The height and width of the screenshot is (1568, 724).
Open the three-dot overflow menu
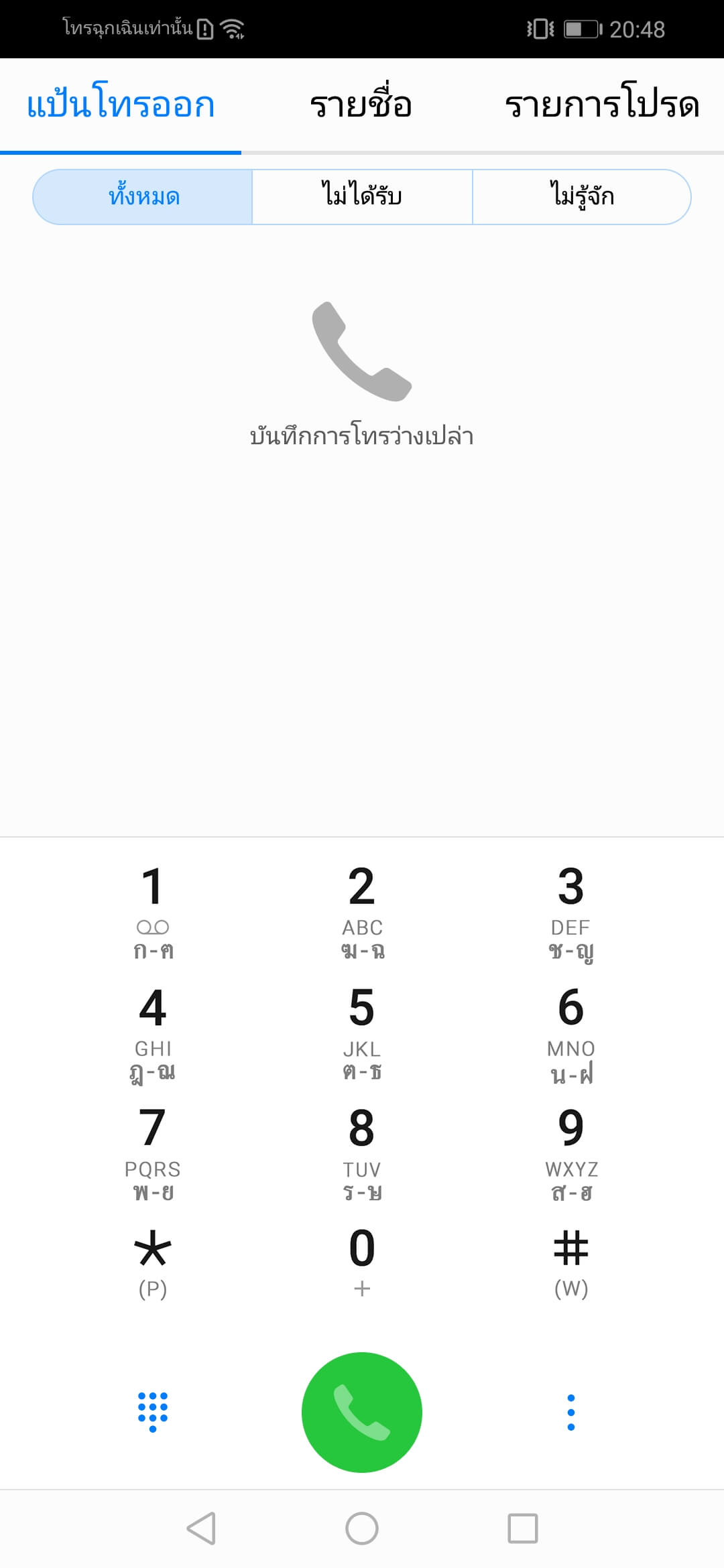(571, 1413)
